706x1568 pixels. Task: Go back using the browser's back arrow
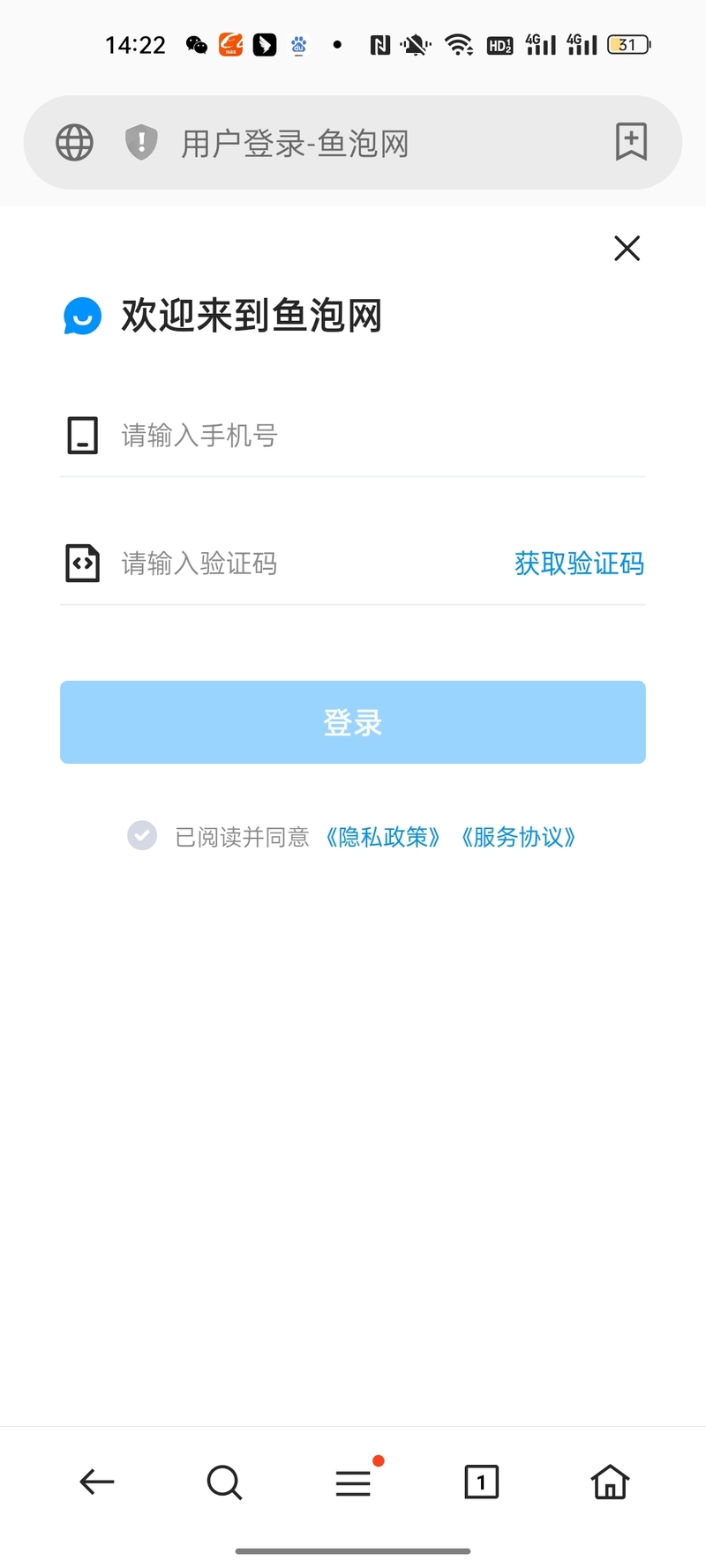97,1482
